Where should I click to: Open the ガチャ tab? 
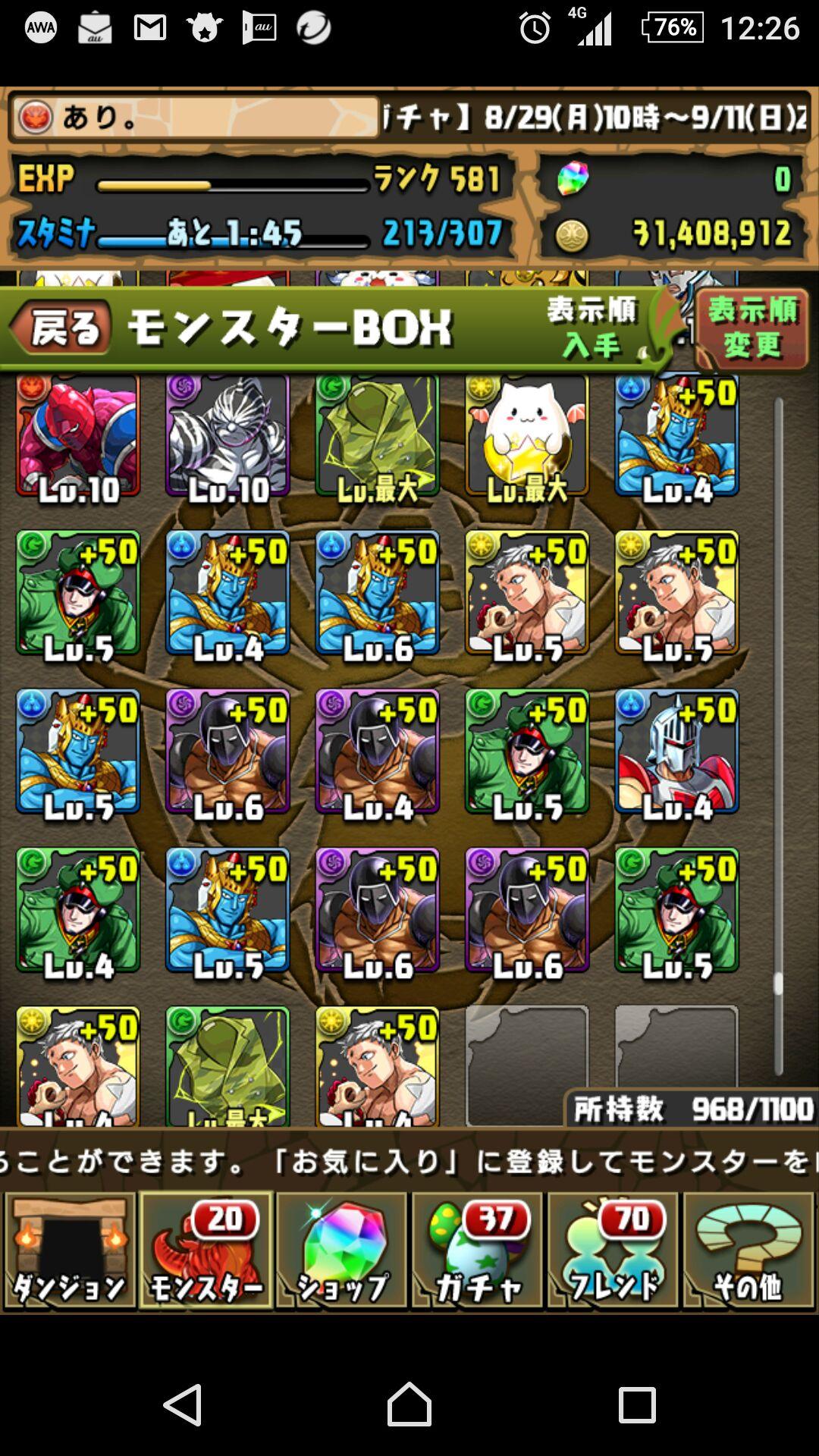[477, 1250]
